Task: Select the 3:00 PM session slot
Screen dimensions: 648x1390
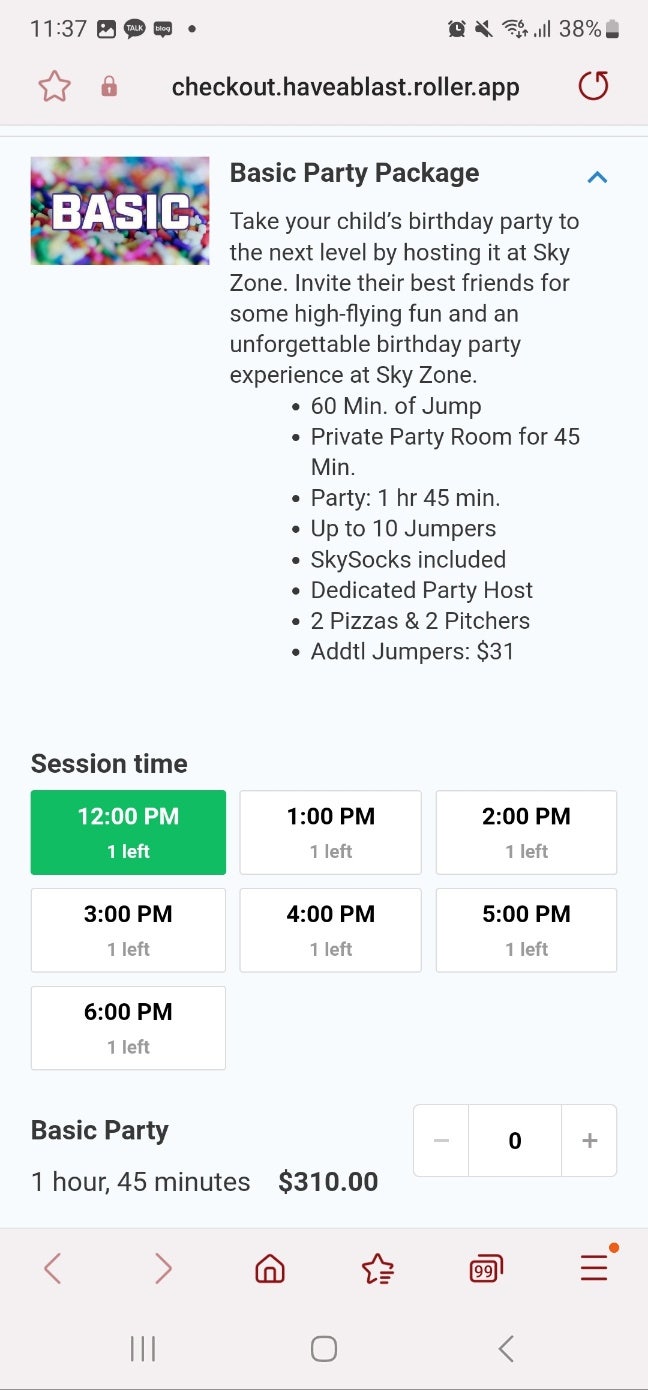Action: [x=128, y=930]
